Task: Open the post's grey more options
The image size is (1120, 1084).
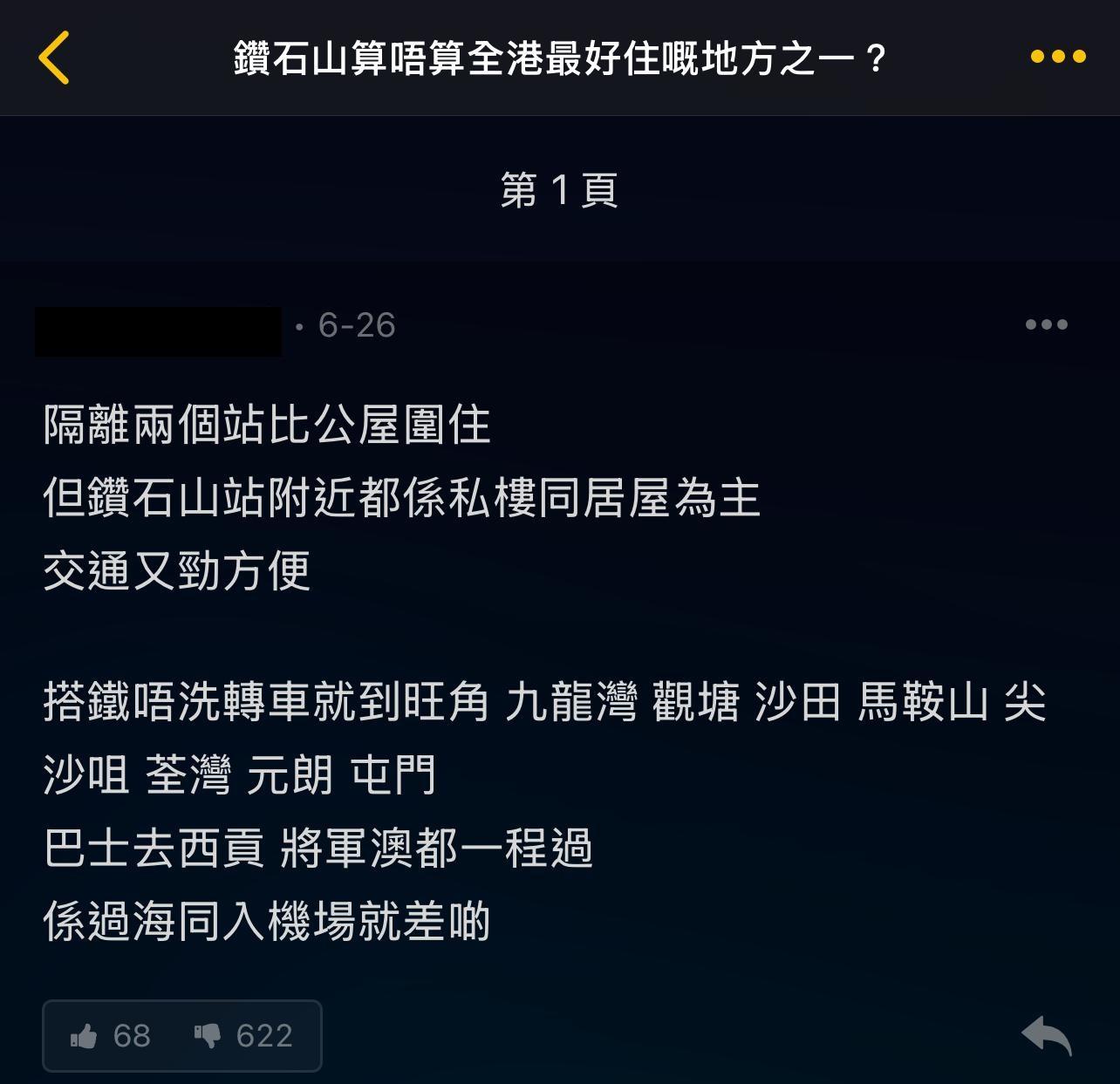Action: pos(1046,324)
